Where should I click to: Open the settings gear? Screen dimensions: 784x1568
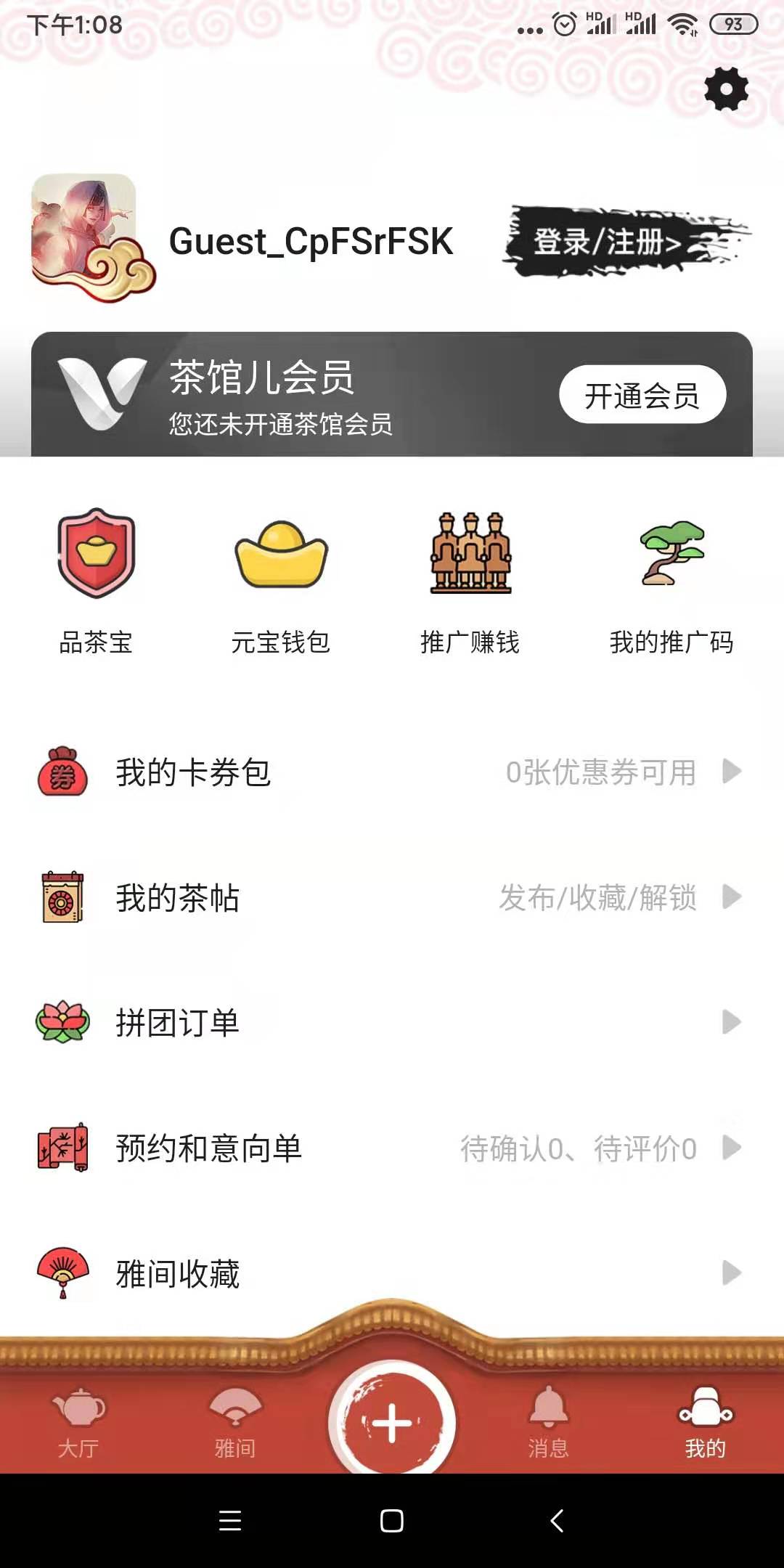725,90
